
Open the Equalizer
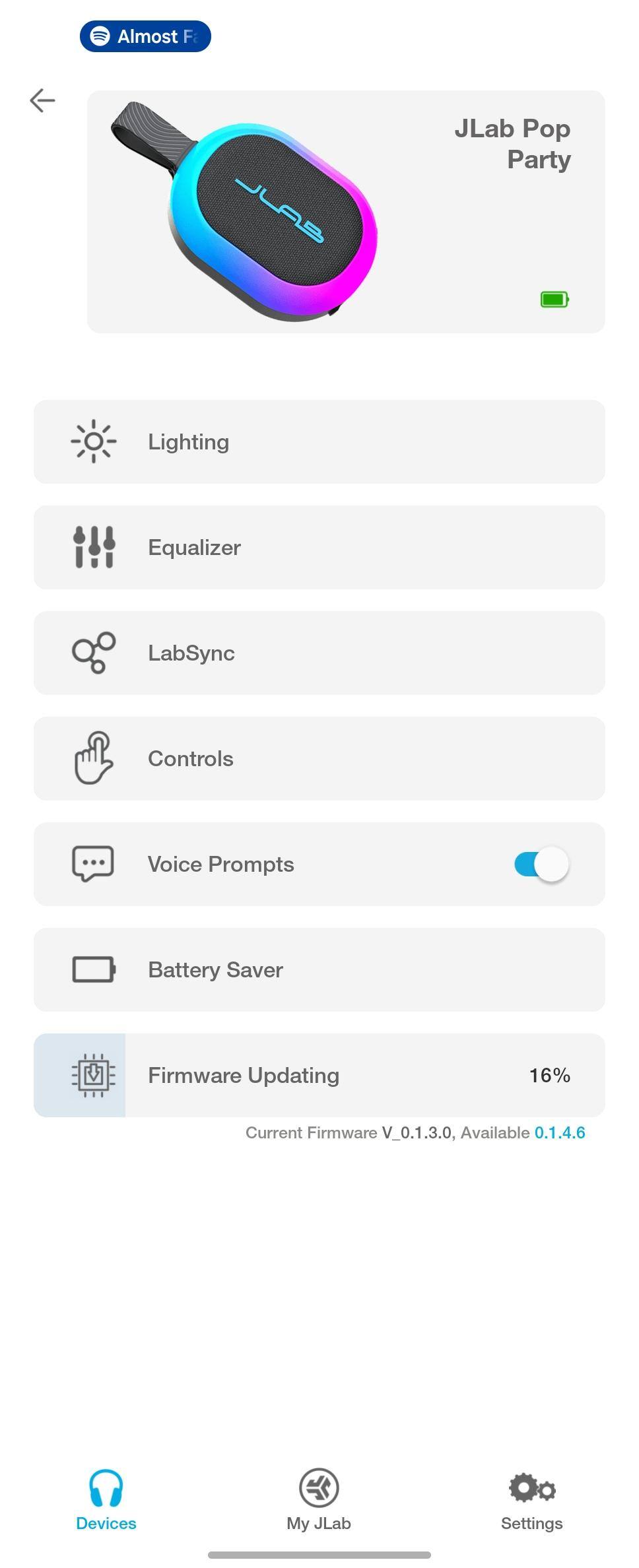point(319,547)
